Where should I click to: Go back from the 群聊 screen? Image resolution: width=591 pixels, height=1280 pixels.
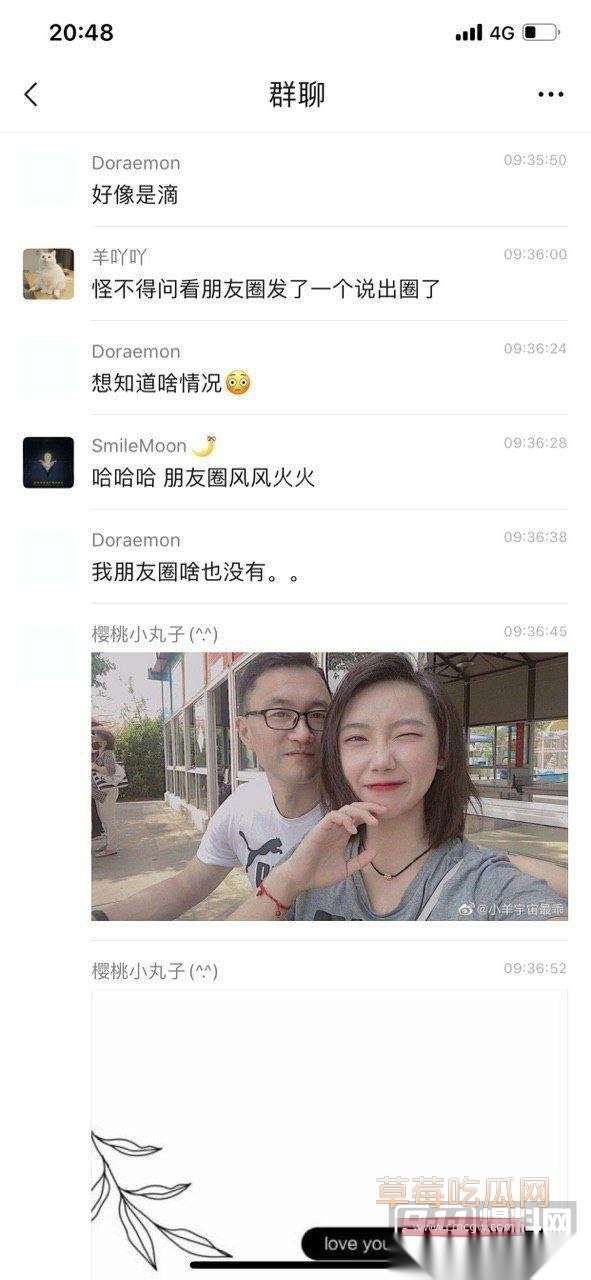(31, 94)
